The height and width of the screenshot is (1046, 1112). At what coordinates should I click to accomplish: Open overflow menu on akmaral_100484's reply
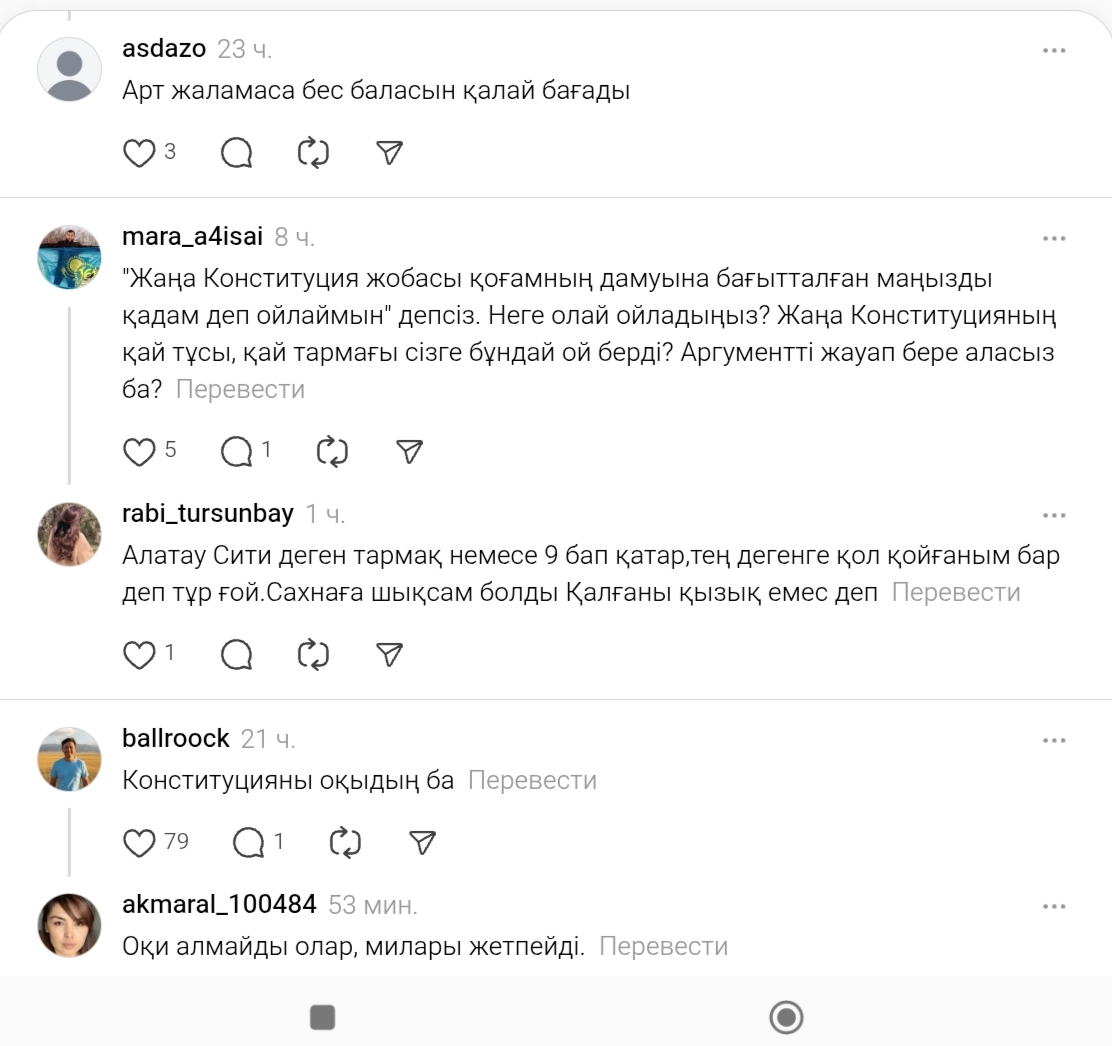coord(1054,906)
